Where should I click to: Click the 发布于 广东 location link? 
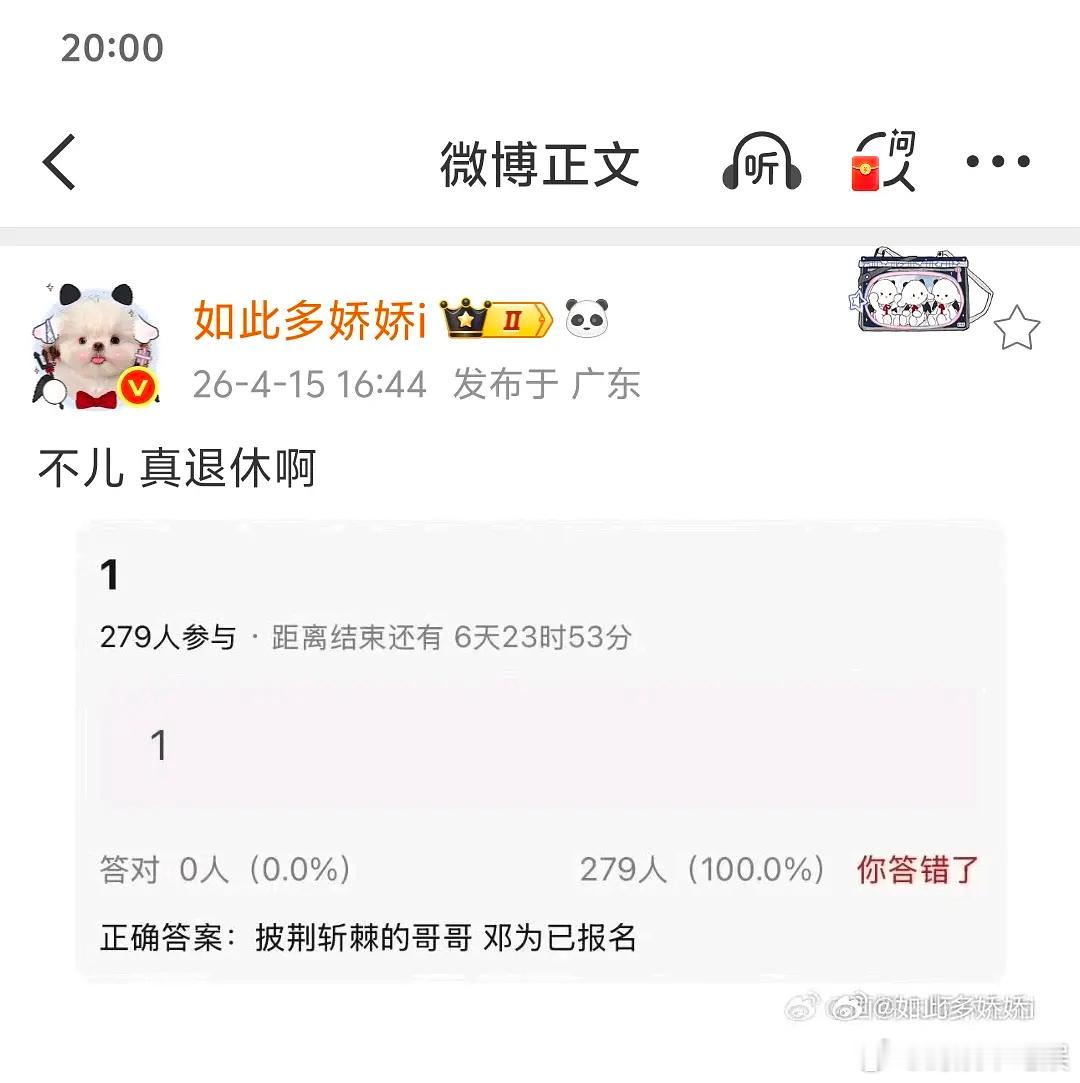548,384
